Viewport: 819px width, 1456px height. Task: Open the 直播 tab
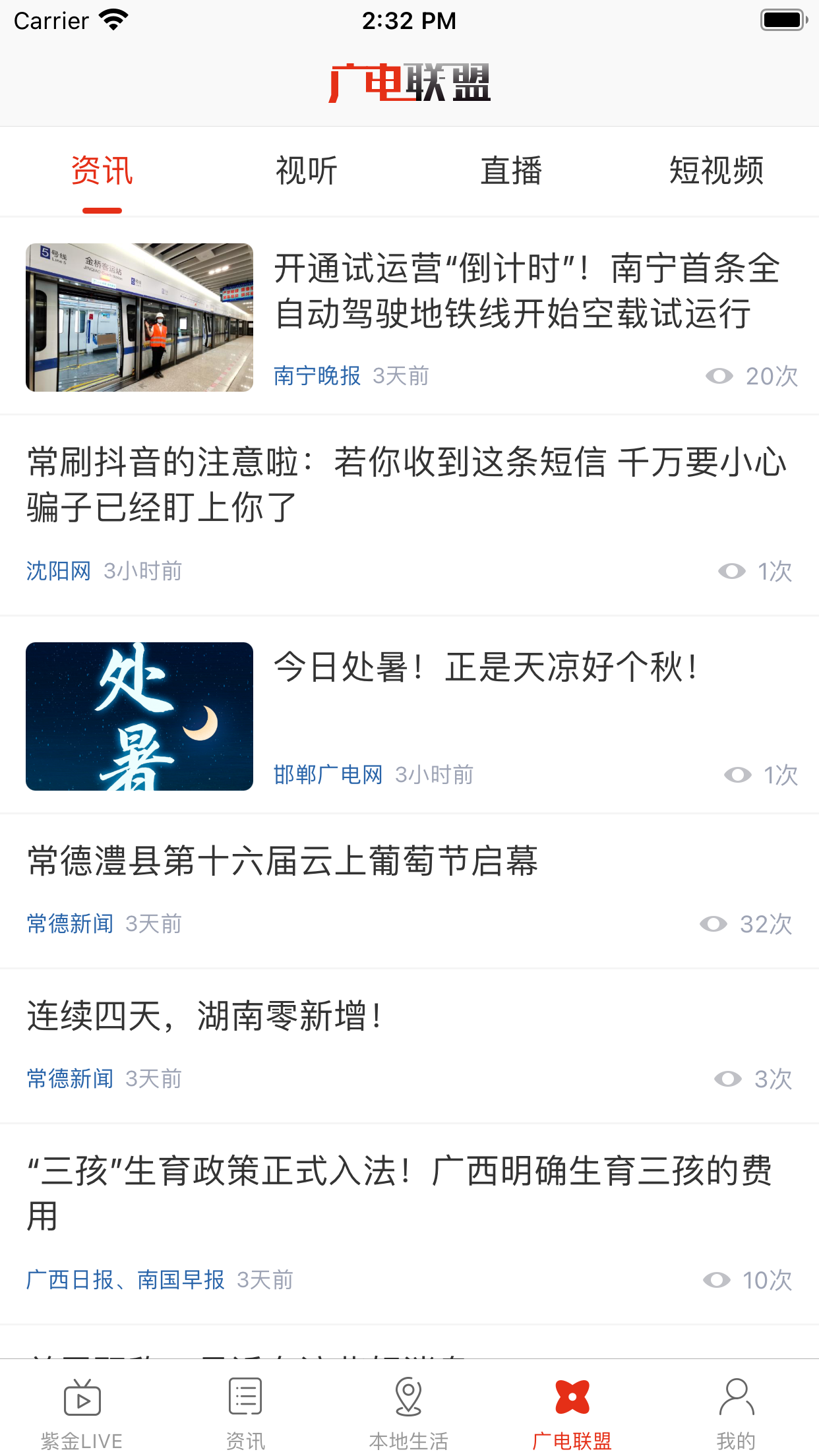point(512,171)
